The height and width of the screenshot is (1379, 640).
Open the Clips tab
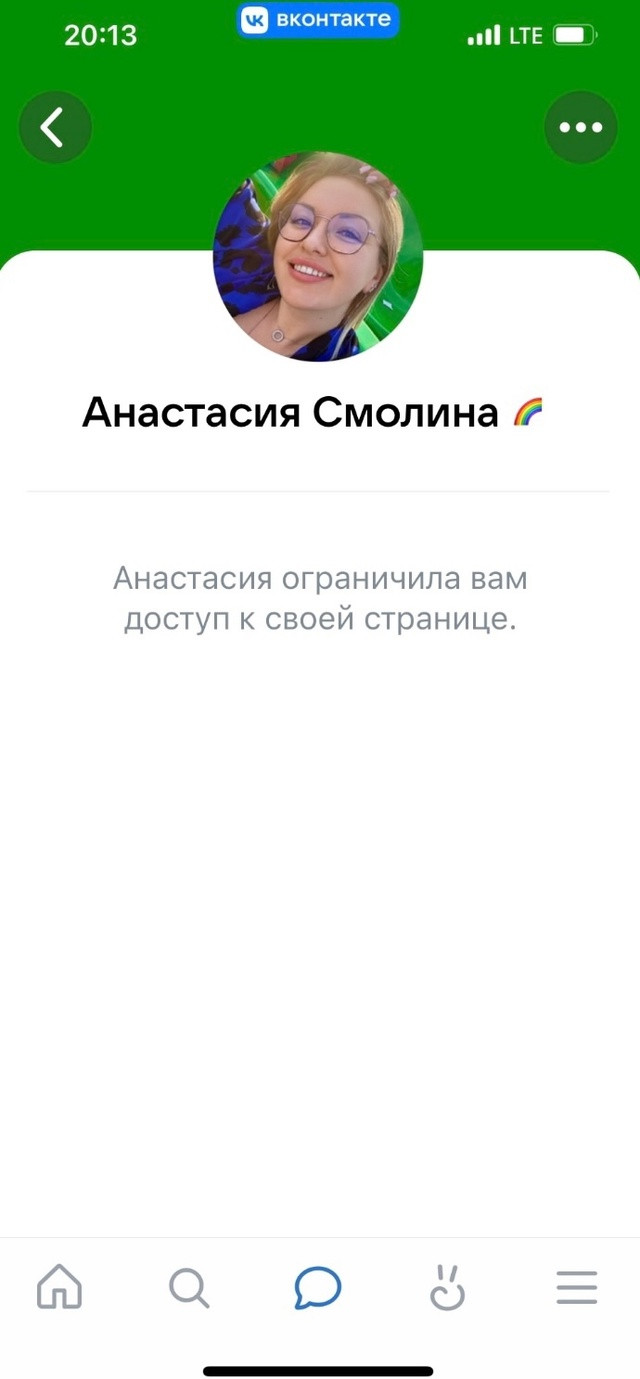[x=447, y=1287]
